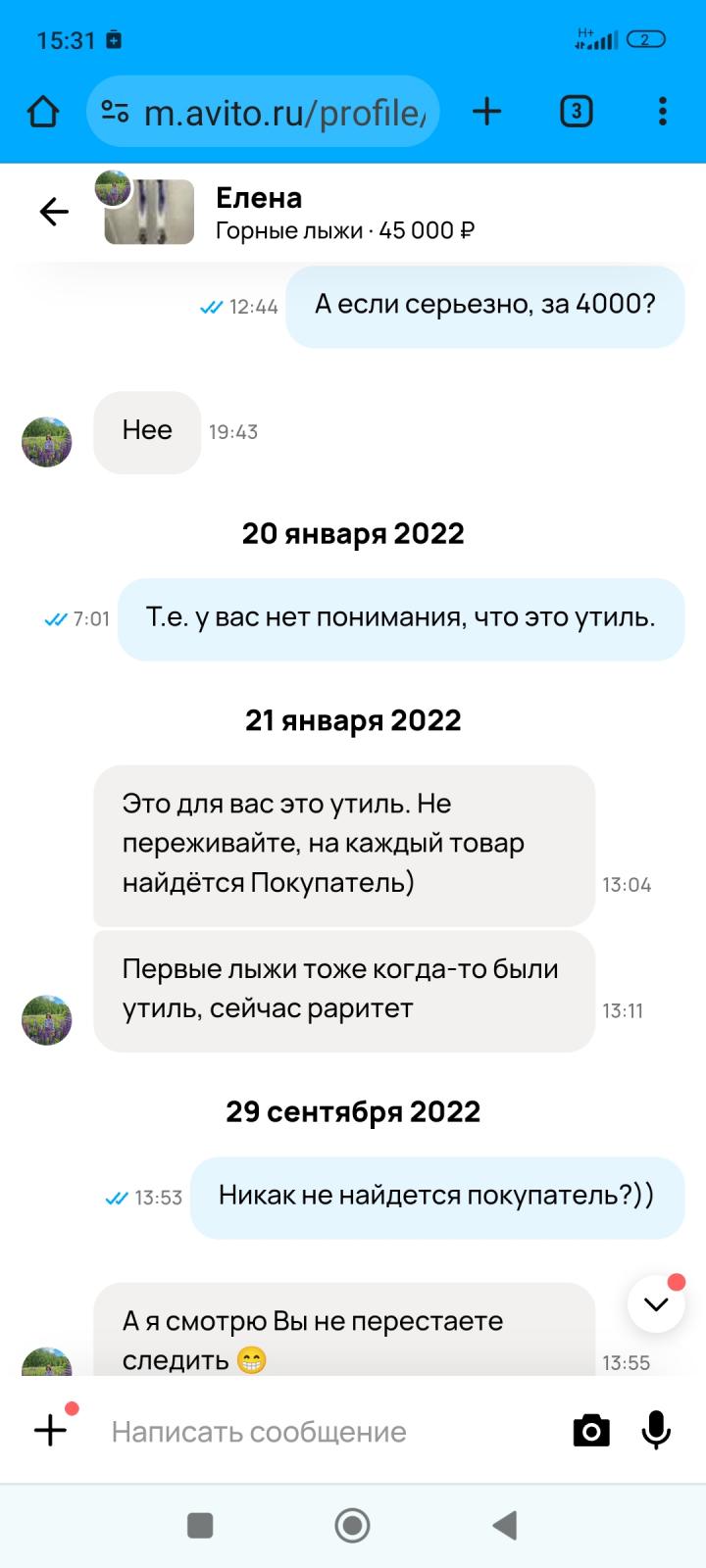This screenshot has height=1568, width=706.
Task: Show the open tabs switcher
Action: [576, 112]
